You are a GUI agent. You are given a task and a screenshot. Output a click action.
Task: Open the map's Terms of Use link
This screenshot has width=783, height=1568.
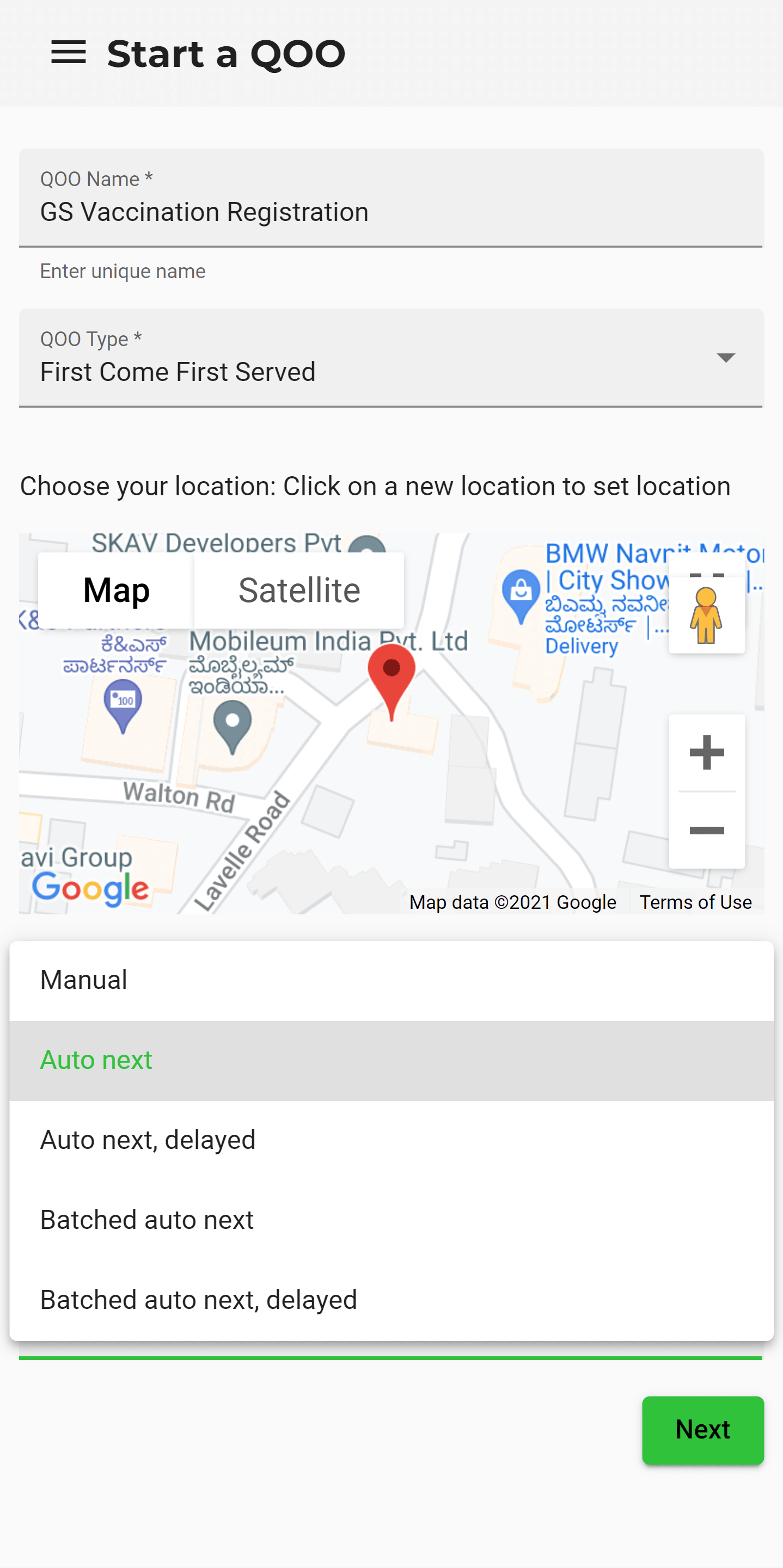(x=695, y=902)
